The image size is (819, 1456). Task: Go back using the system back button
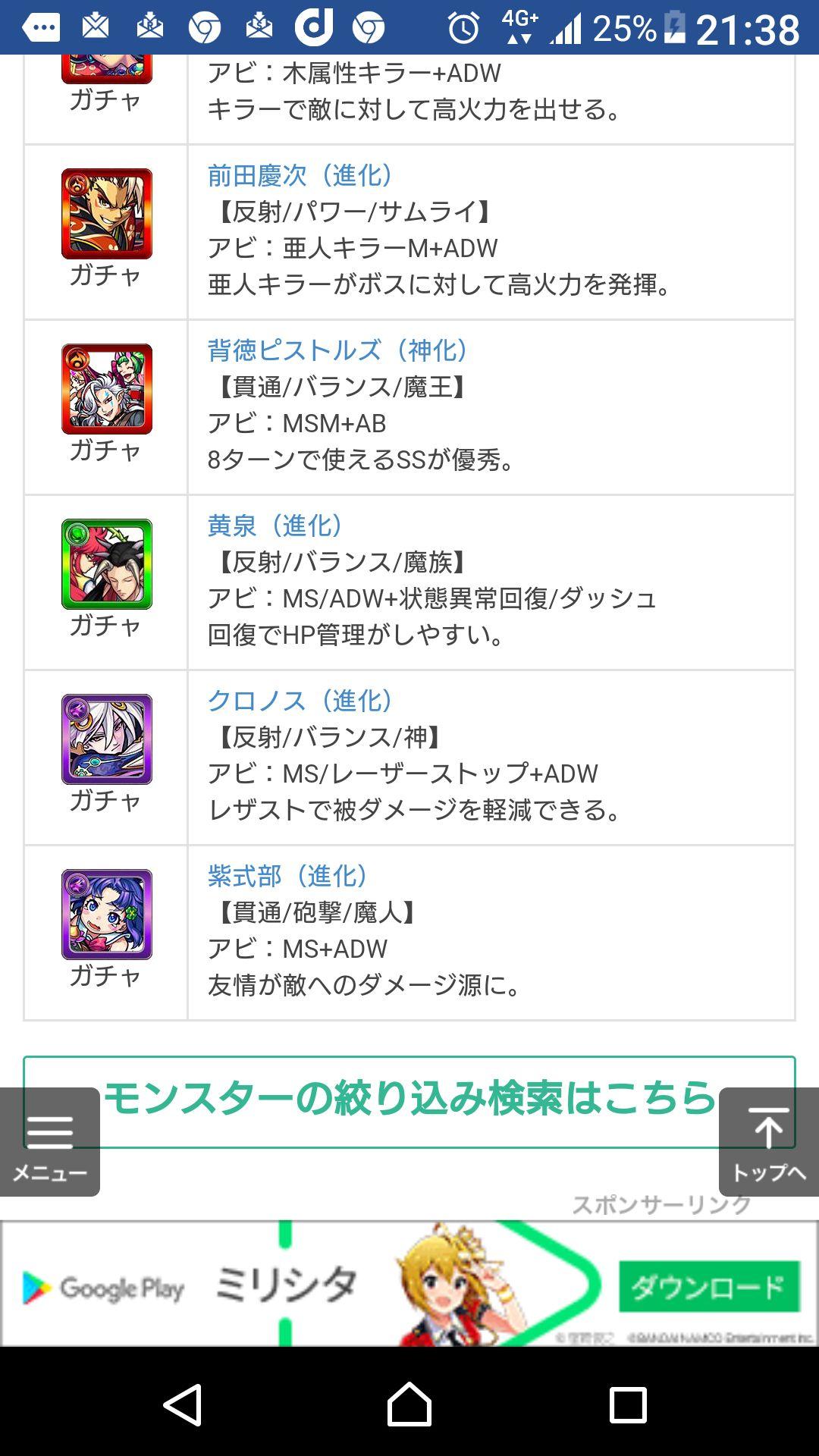pos(183,1404)
